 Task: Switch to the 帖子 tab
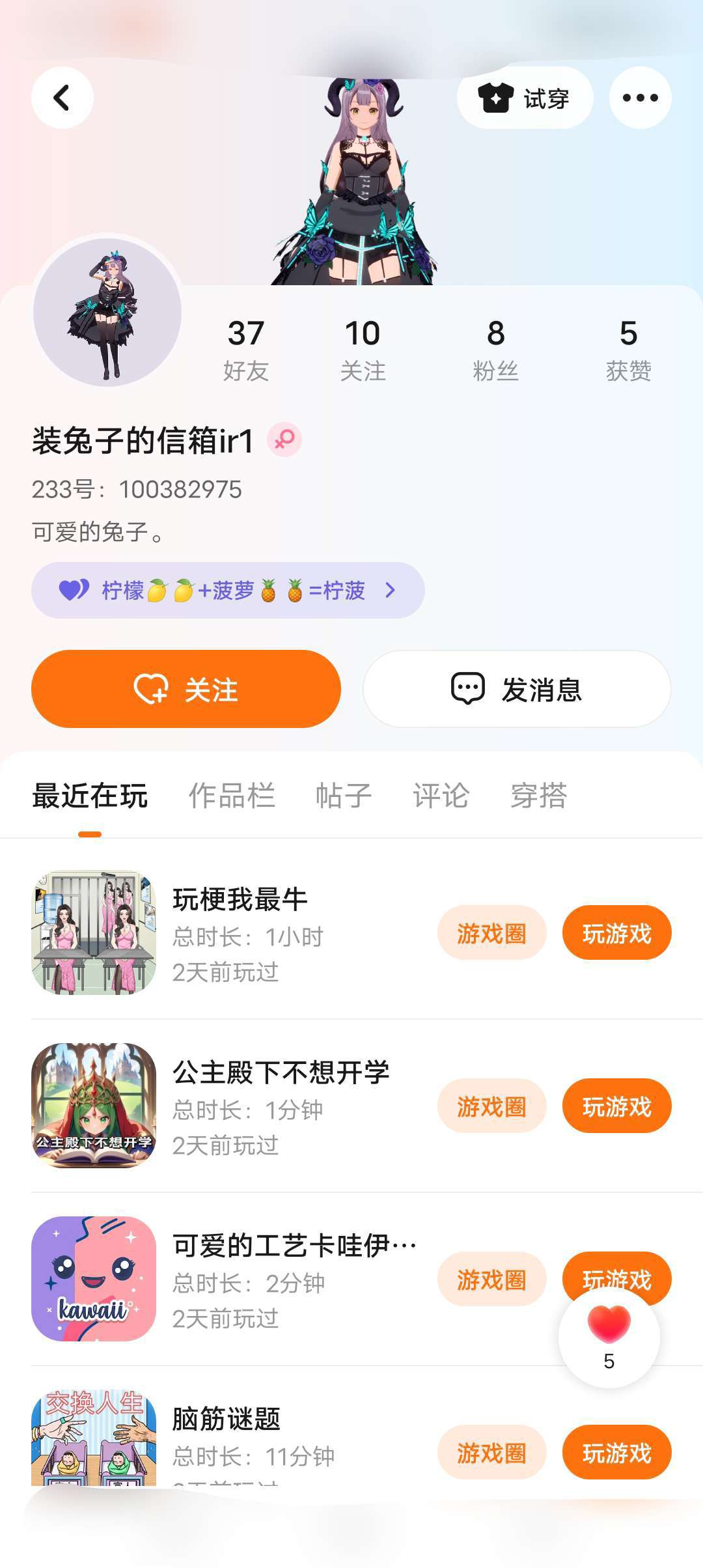click(343, 796)
